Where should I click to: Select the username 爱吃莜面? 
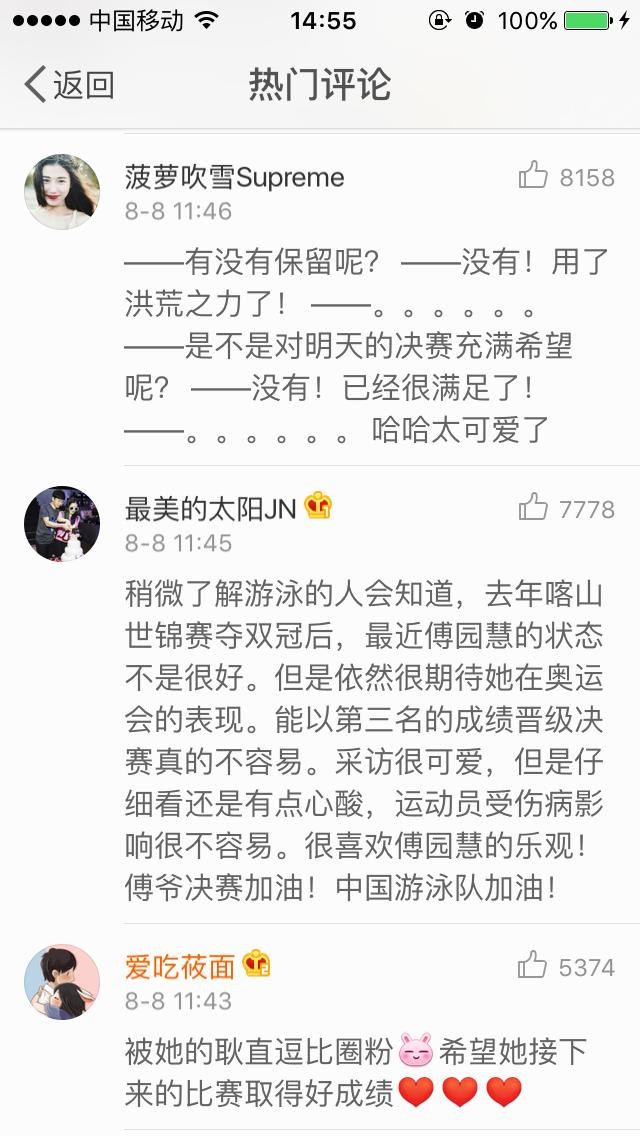click(x=180, y=966)
